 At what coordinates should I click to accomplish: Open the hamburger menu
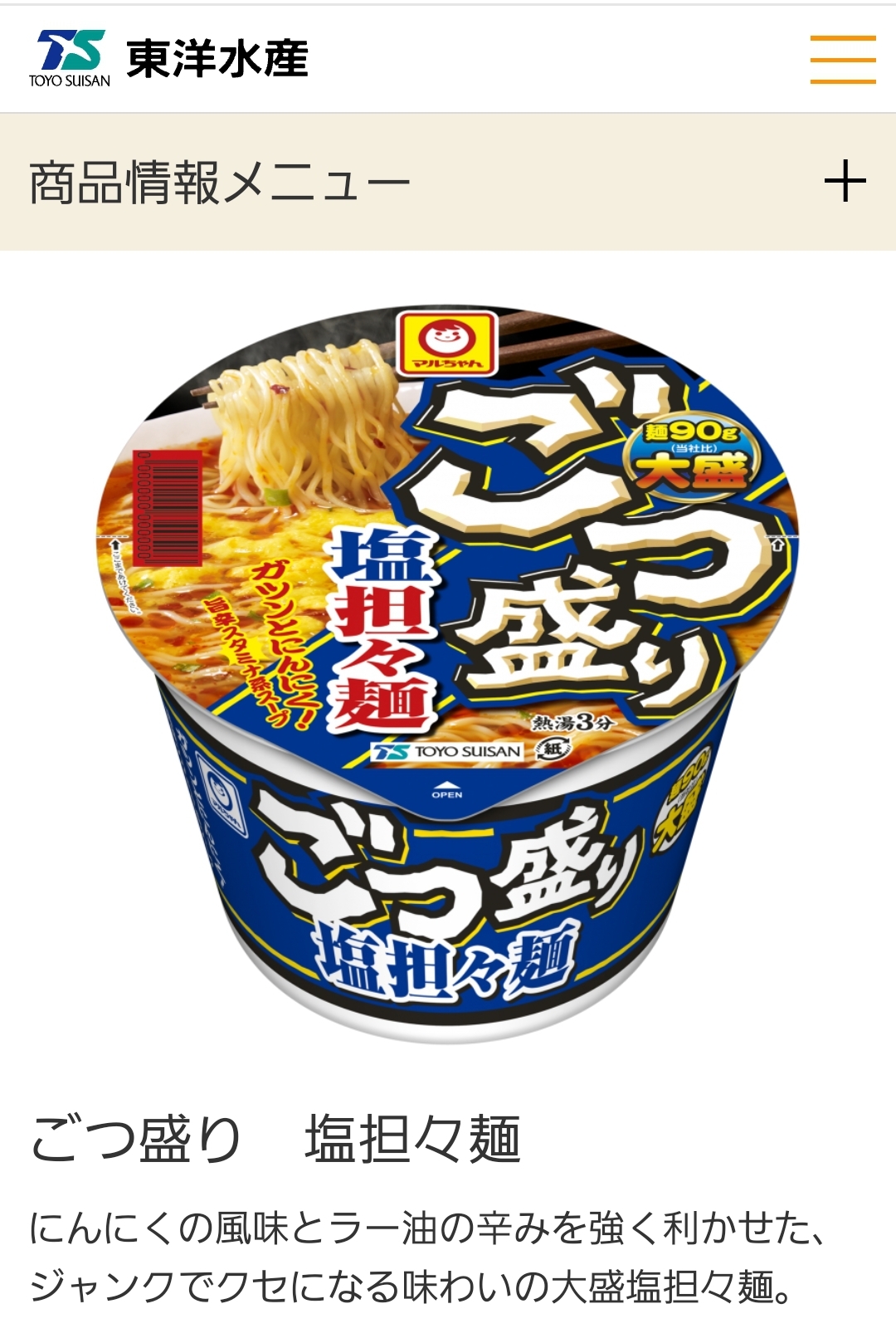click(842, 59)
